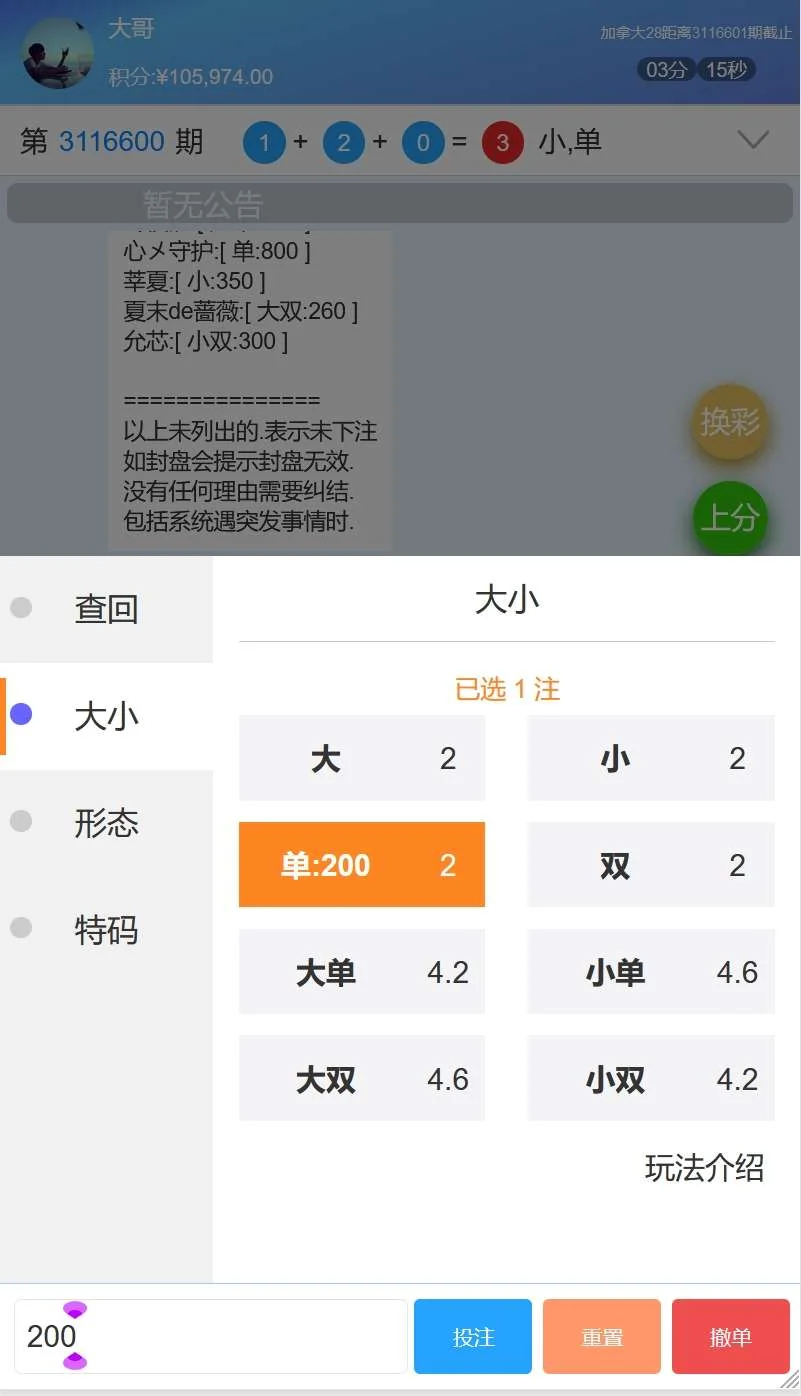The width and height of the screenshot is (801, 1396).
Task: Select the 双 bet option
Action: [x=650, y=864]
